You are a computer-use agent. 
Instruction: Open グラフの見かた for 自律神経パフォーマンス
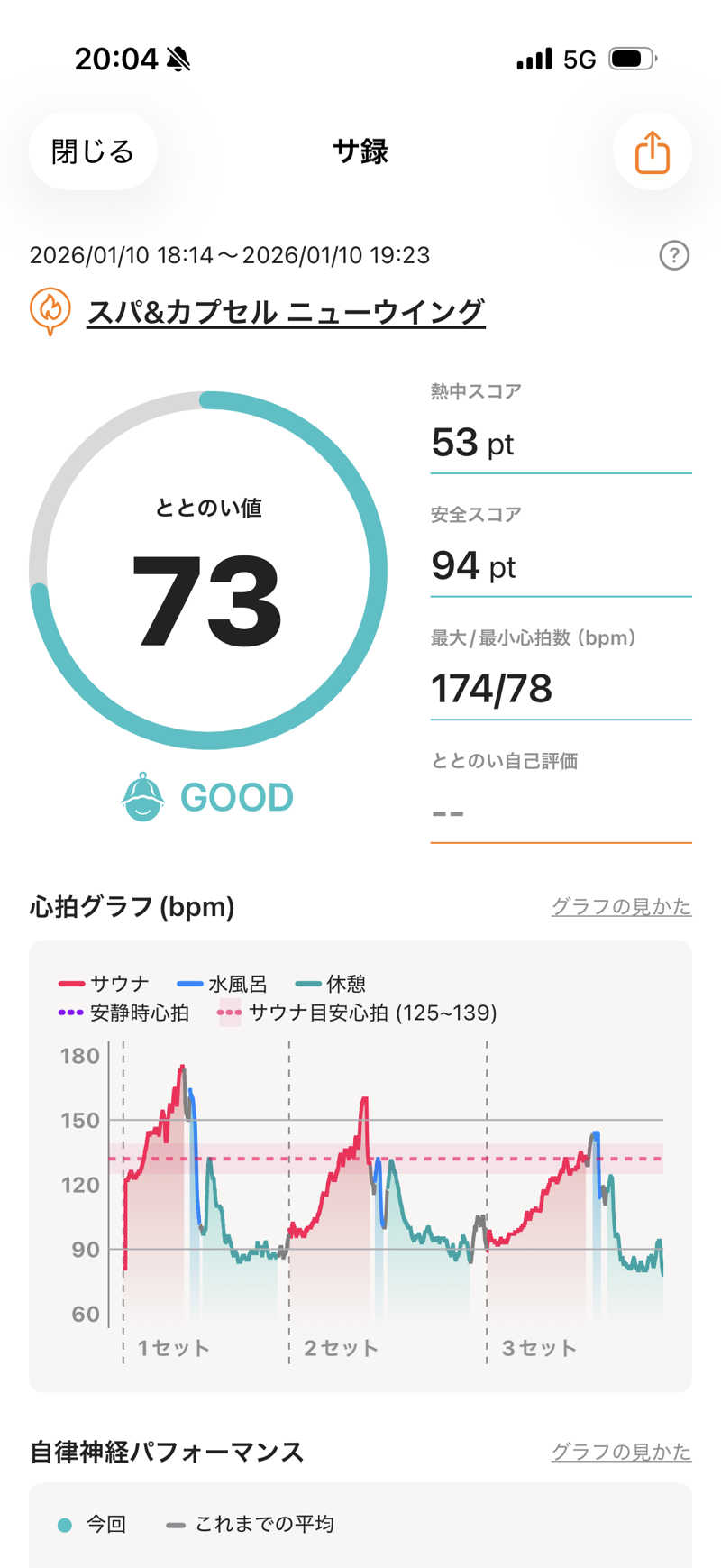coord(621,1452)
